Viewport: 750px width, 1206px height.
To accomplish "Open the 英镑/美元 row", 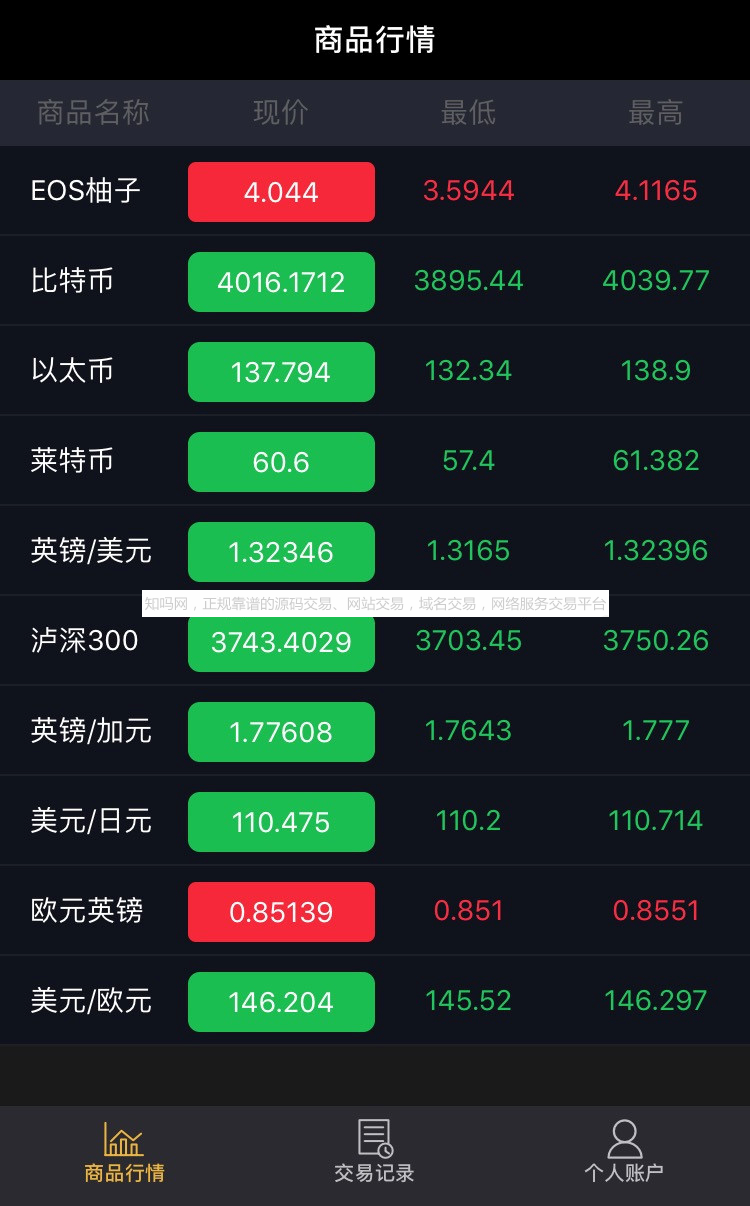I will [375, 551].
